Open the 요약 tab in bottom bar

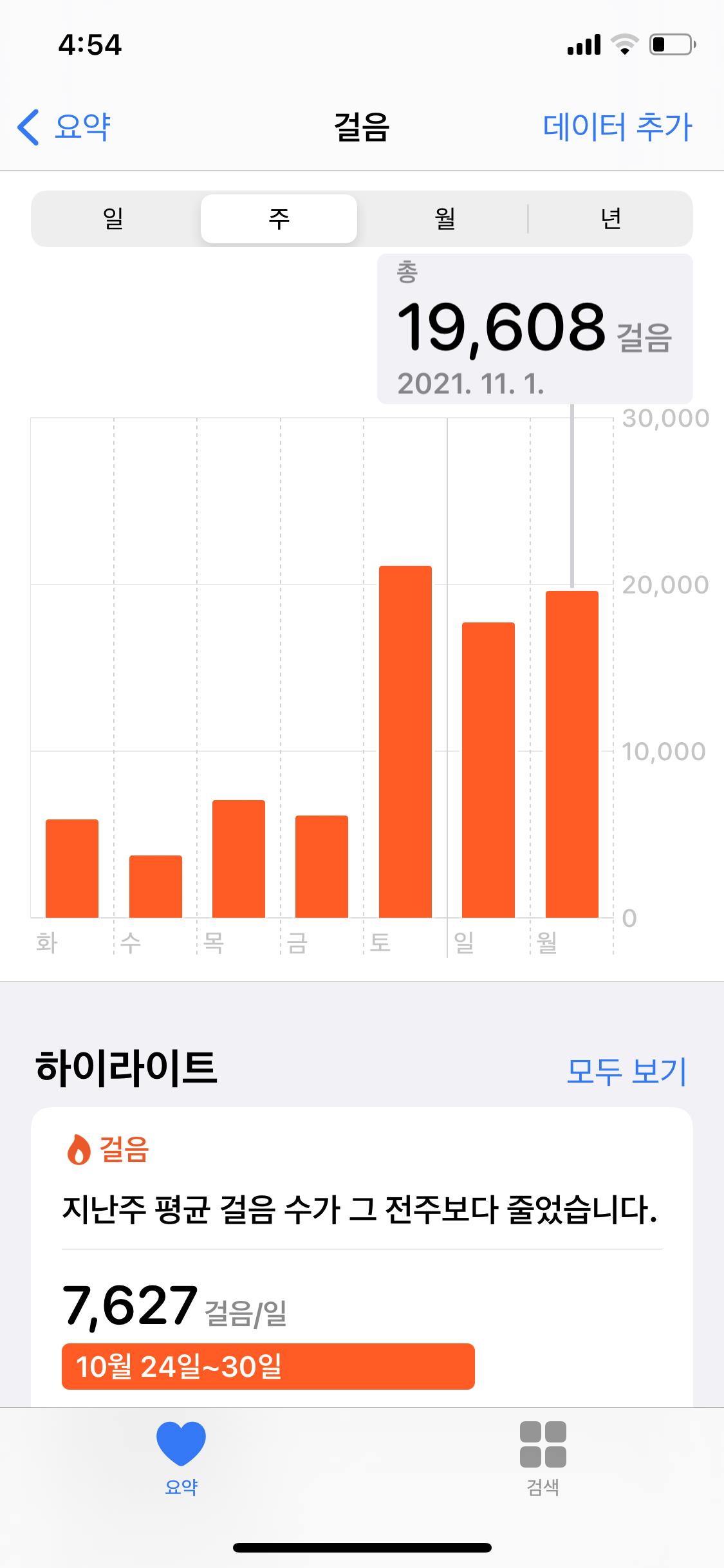pyautogui.click(x=181, y=1459)
